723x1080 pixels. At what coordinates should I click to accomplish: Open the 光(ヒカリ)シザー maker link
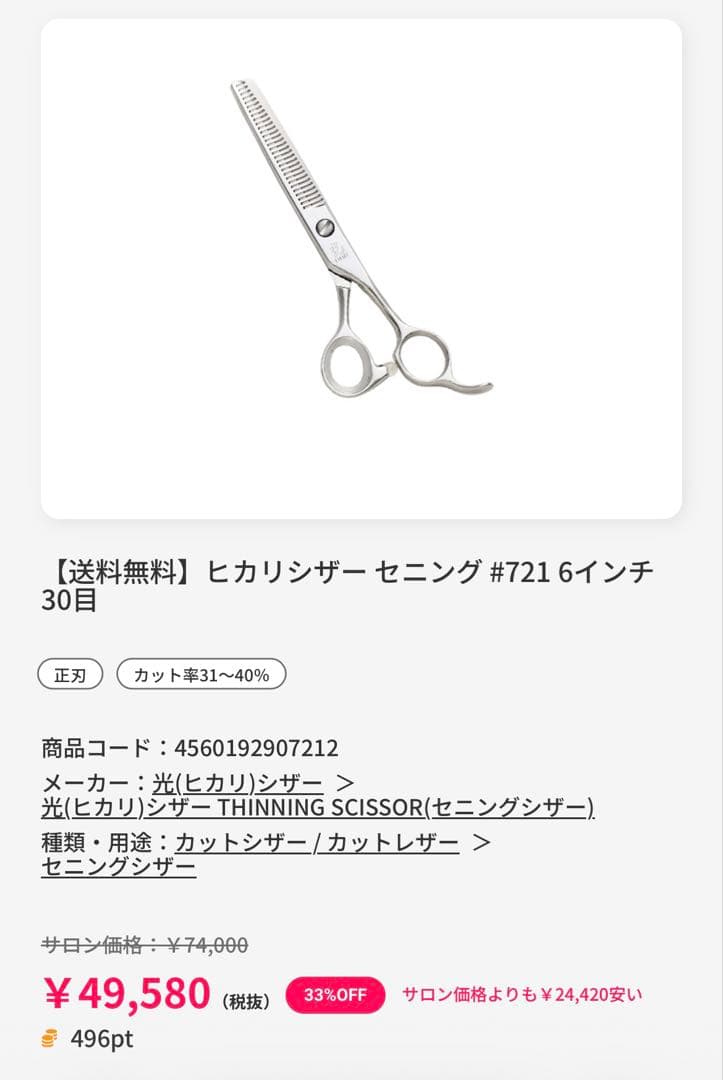[237, 782]
